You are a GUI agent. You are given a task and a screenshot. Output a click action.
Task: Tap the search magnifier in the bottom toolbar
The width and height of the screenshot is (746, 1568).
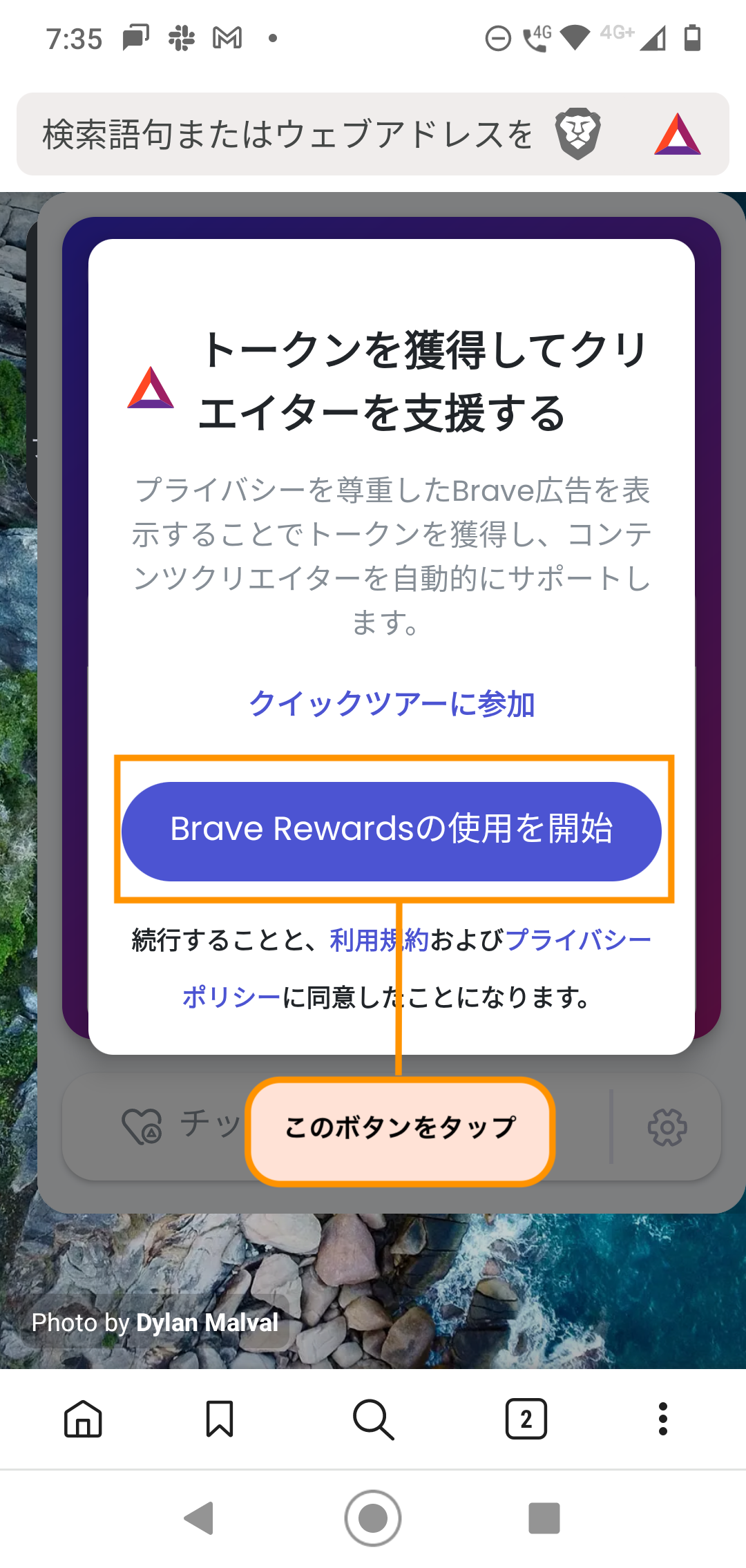pyautogui.click(x=373, y=1419)
